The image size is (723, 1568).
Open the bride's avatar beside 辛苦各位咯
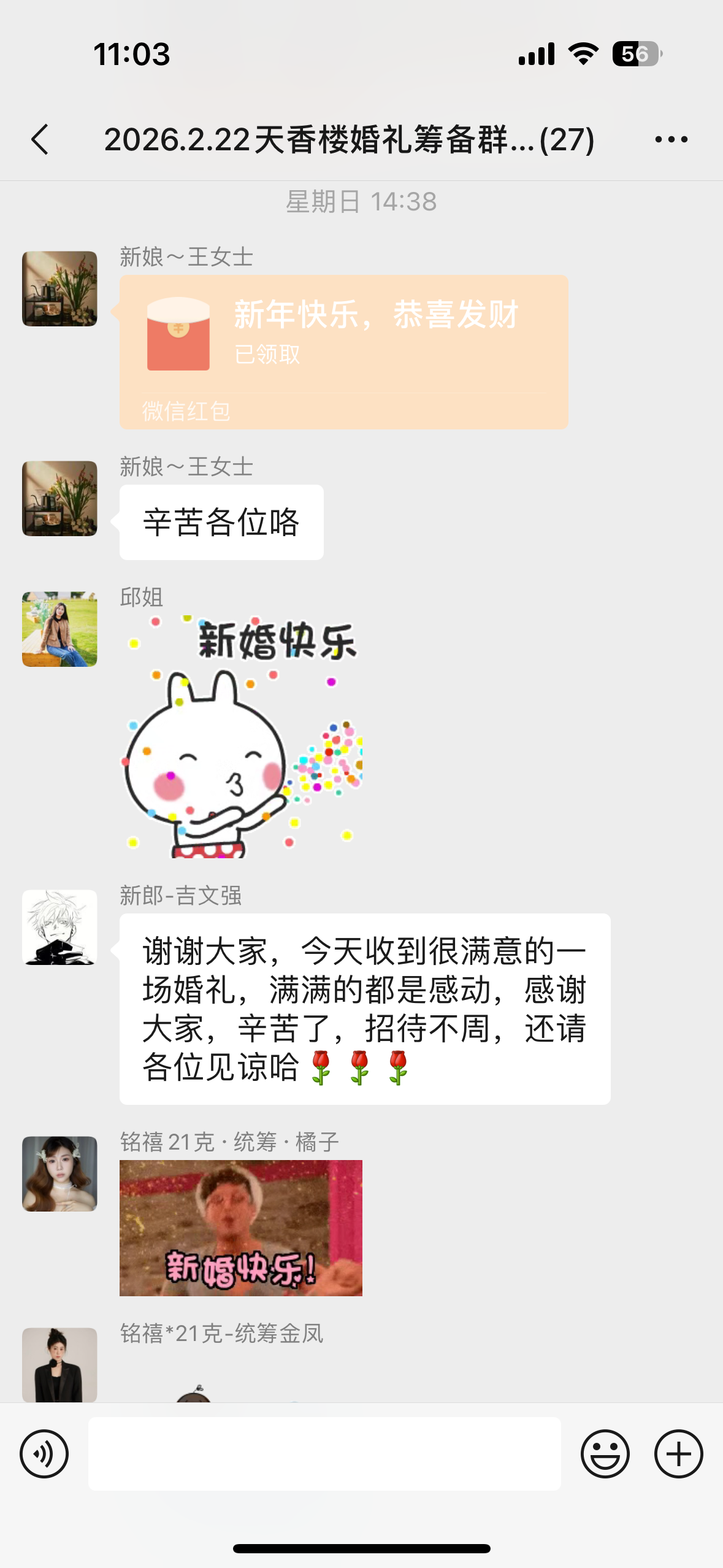click(x=59, y=498)
